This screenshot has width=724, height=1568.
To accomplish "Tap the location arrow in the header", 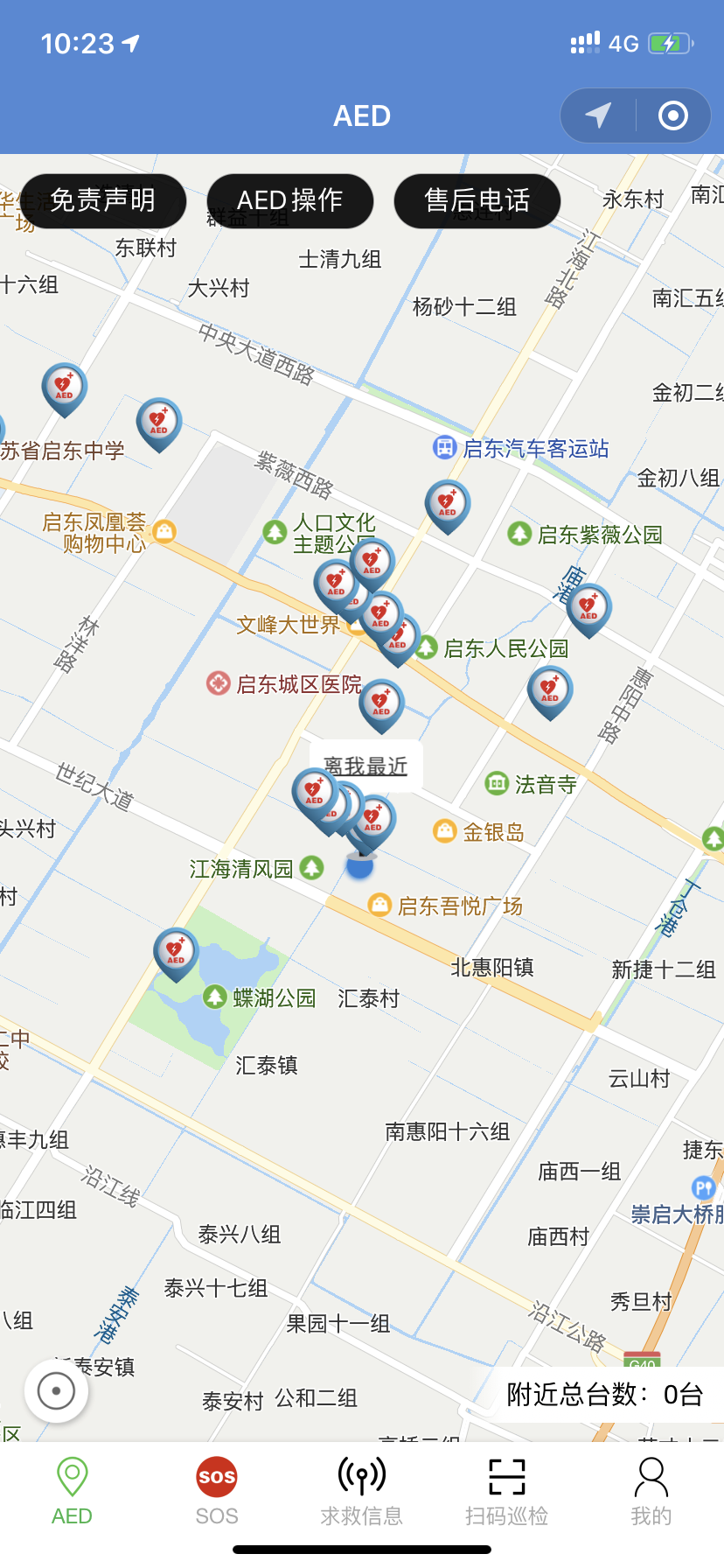I will 598,115.
